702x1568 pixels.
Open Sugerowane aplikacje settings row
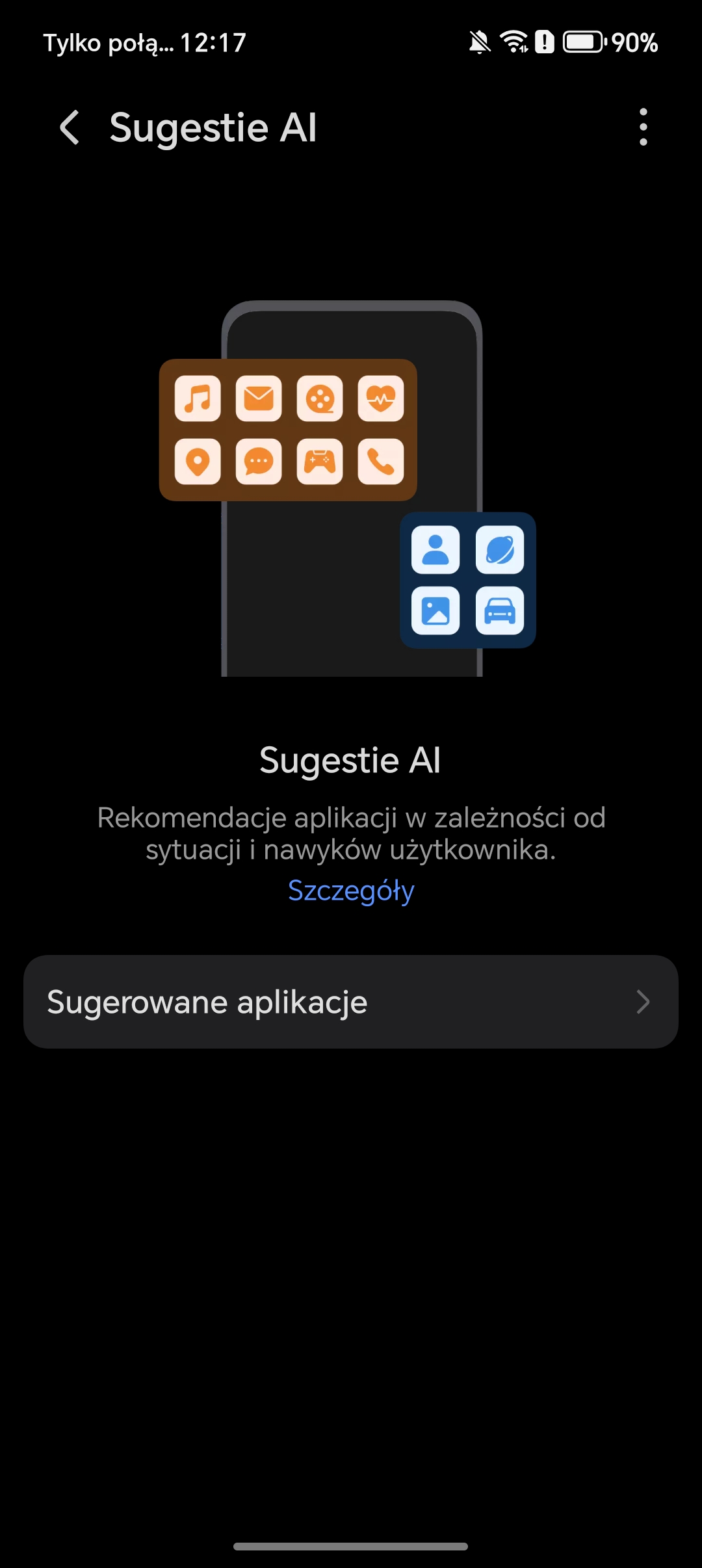tap(351, 1002)
